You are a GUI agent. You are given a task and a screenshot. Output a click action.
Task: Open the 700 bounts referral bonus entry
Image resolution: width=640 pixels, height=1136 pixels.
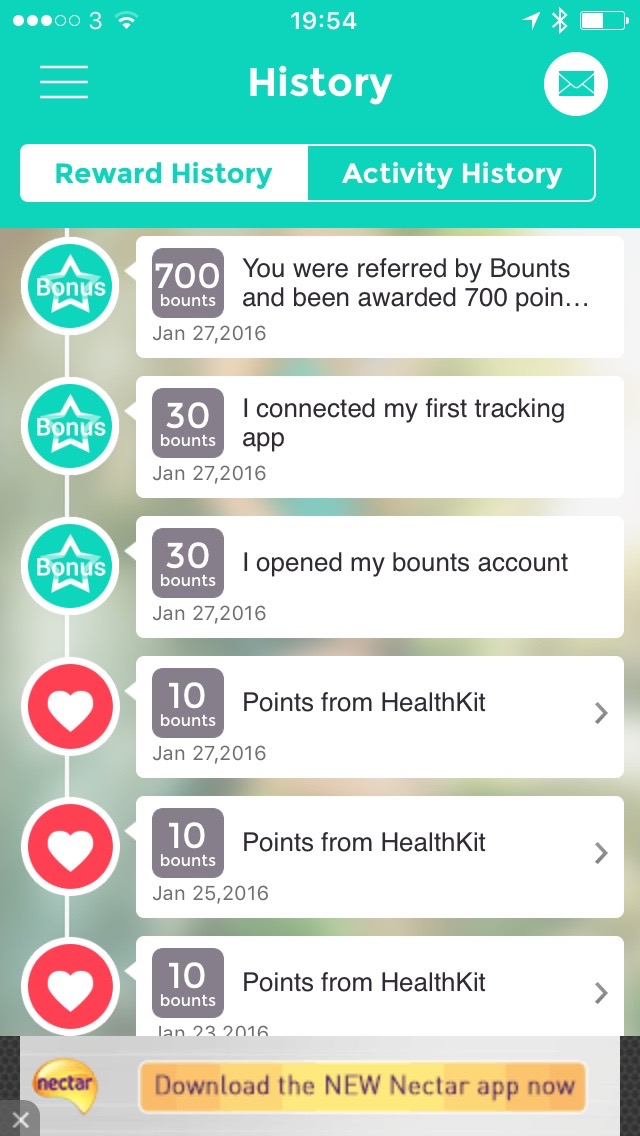380,296
